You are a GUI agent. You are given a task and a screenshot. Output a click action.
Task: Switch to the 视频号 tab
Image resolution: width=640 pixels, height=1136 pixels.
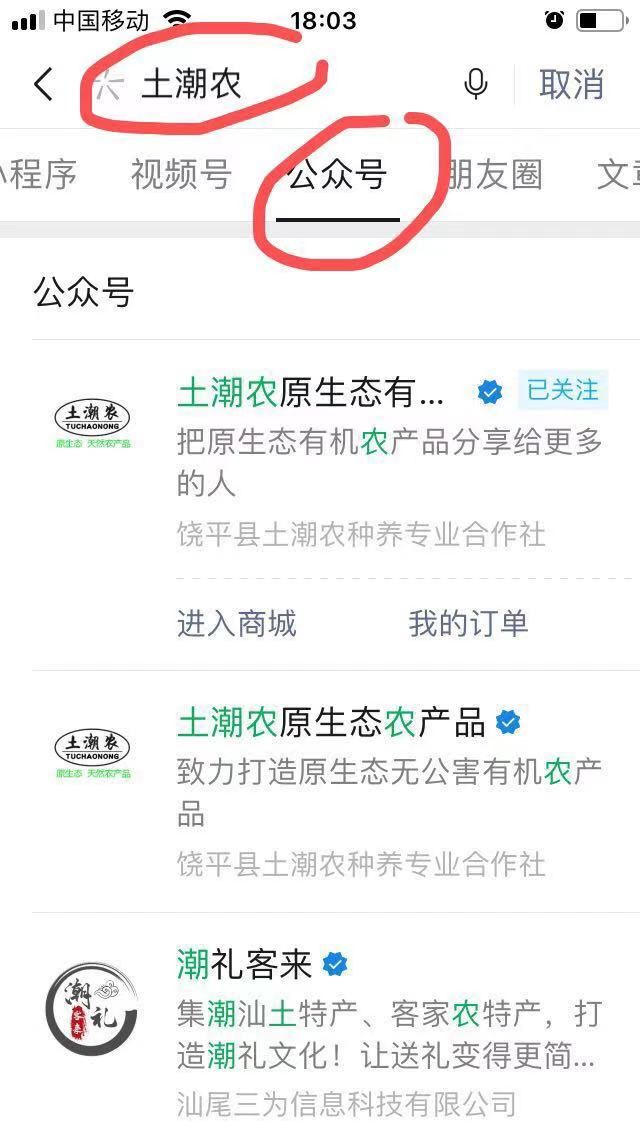pos(181,175)
